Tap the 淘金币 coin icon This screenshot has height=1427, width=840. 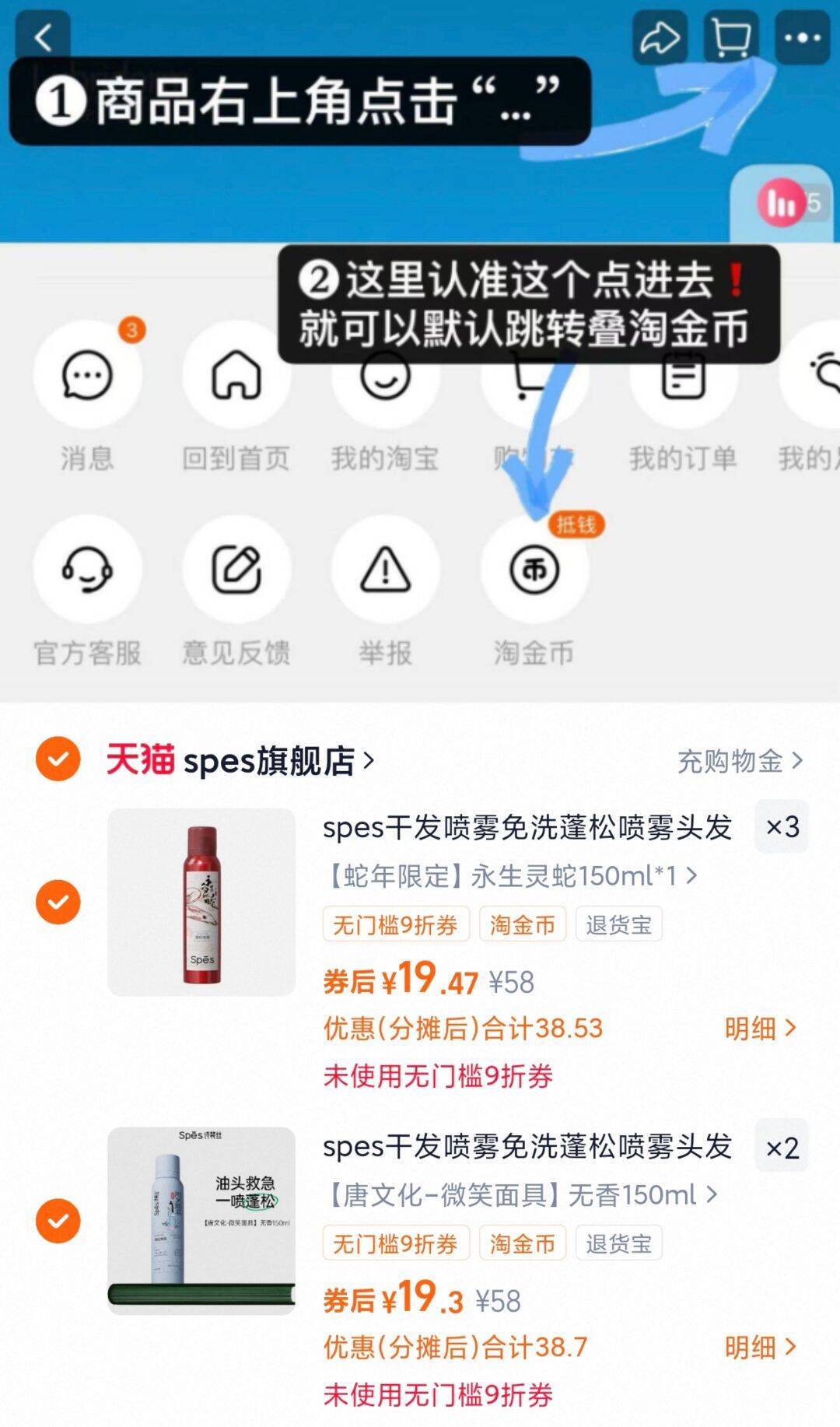(532, 570)
